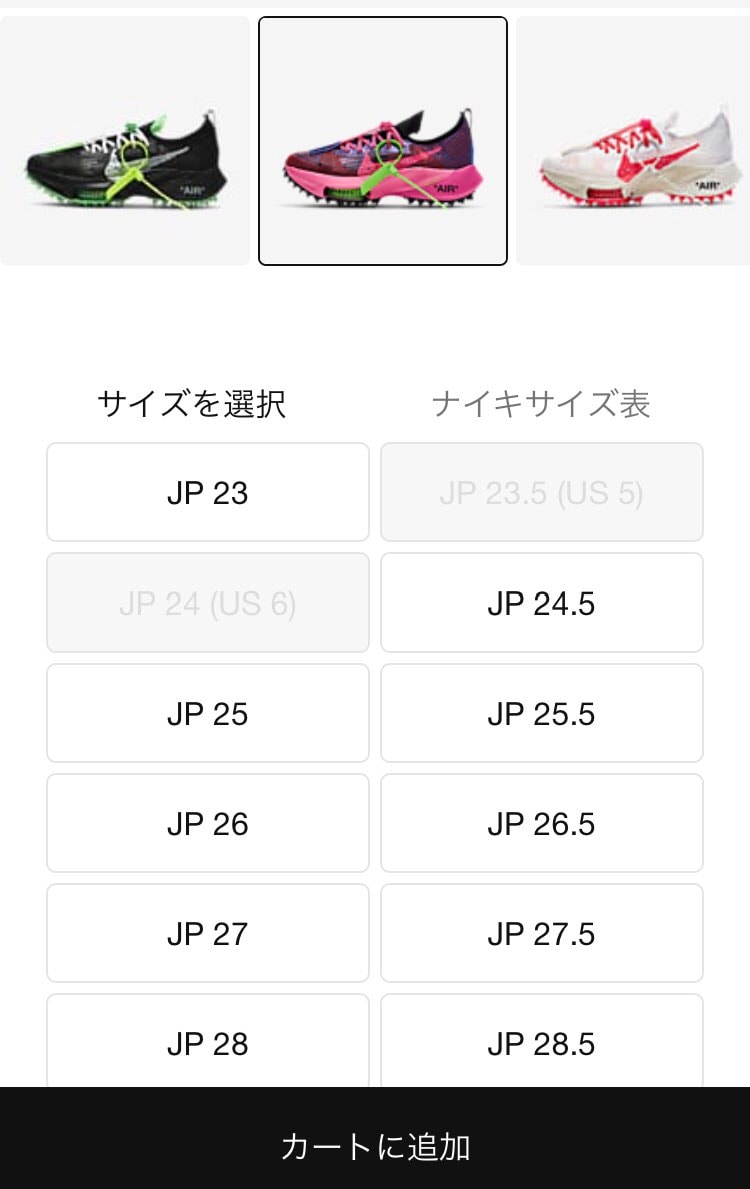Select the white and red colorway thumbnail
Image resolution: width=750 pixels, height=1189 pixels.
point(637,140)
